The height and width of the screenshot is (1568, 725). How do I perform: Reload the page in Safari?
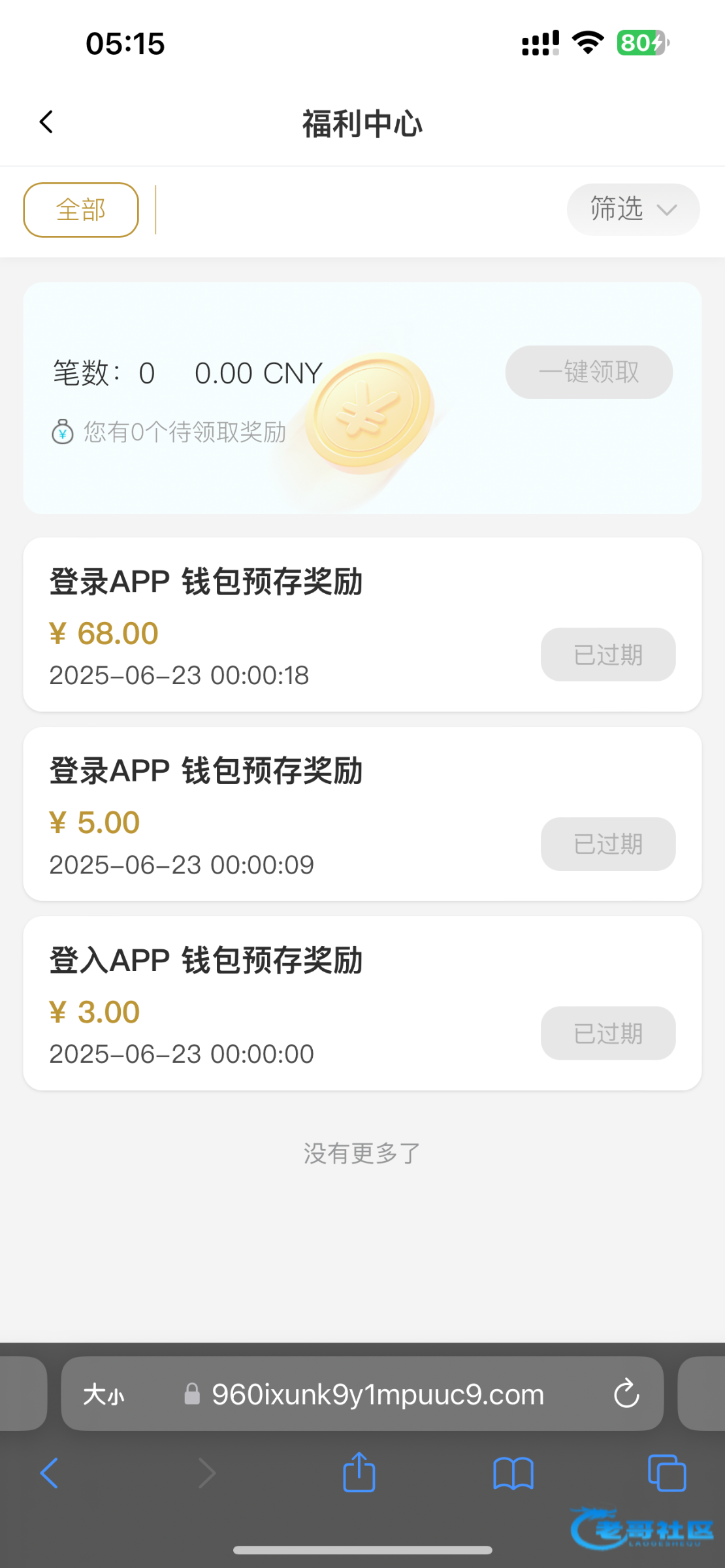pos(626,1395)
